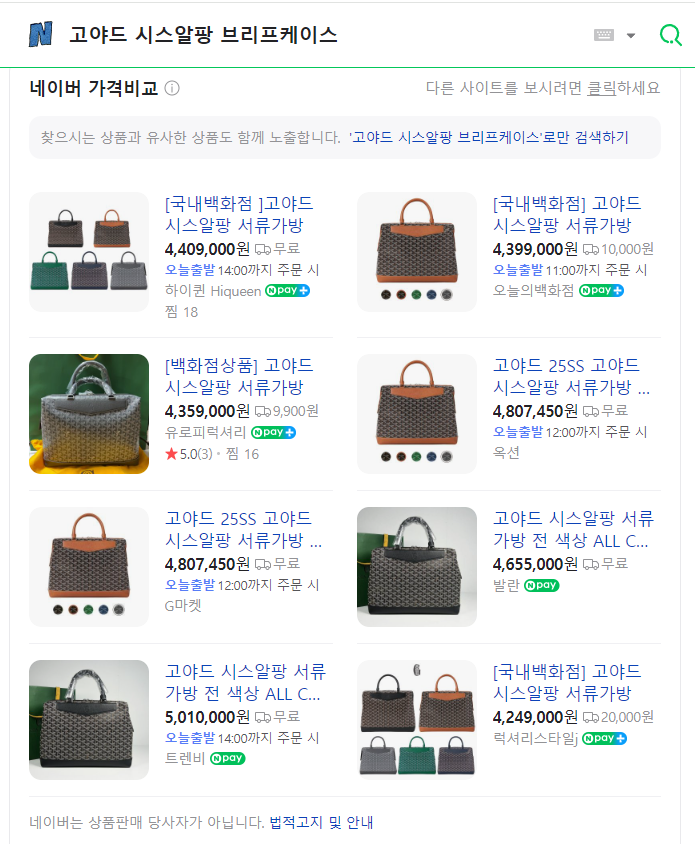Open the 4,399,000원 오늘의백화점 listing
This screenshot has height=844, width=695.
(566, 214)
